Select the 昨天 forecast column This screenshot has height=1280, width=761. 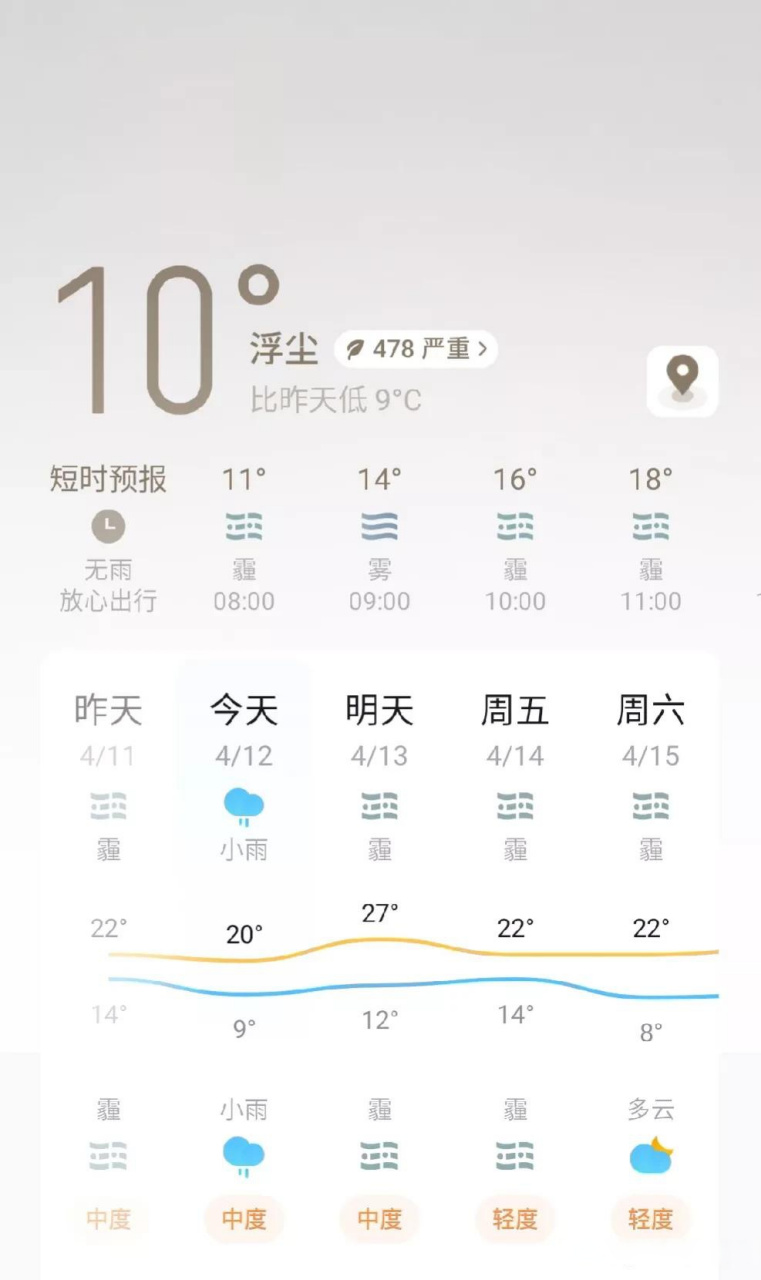(x=107, y=710)
